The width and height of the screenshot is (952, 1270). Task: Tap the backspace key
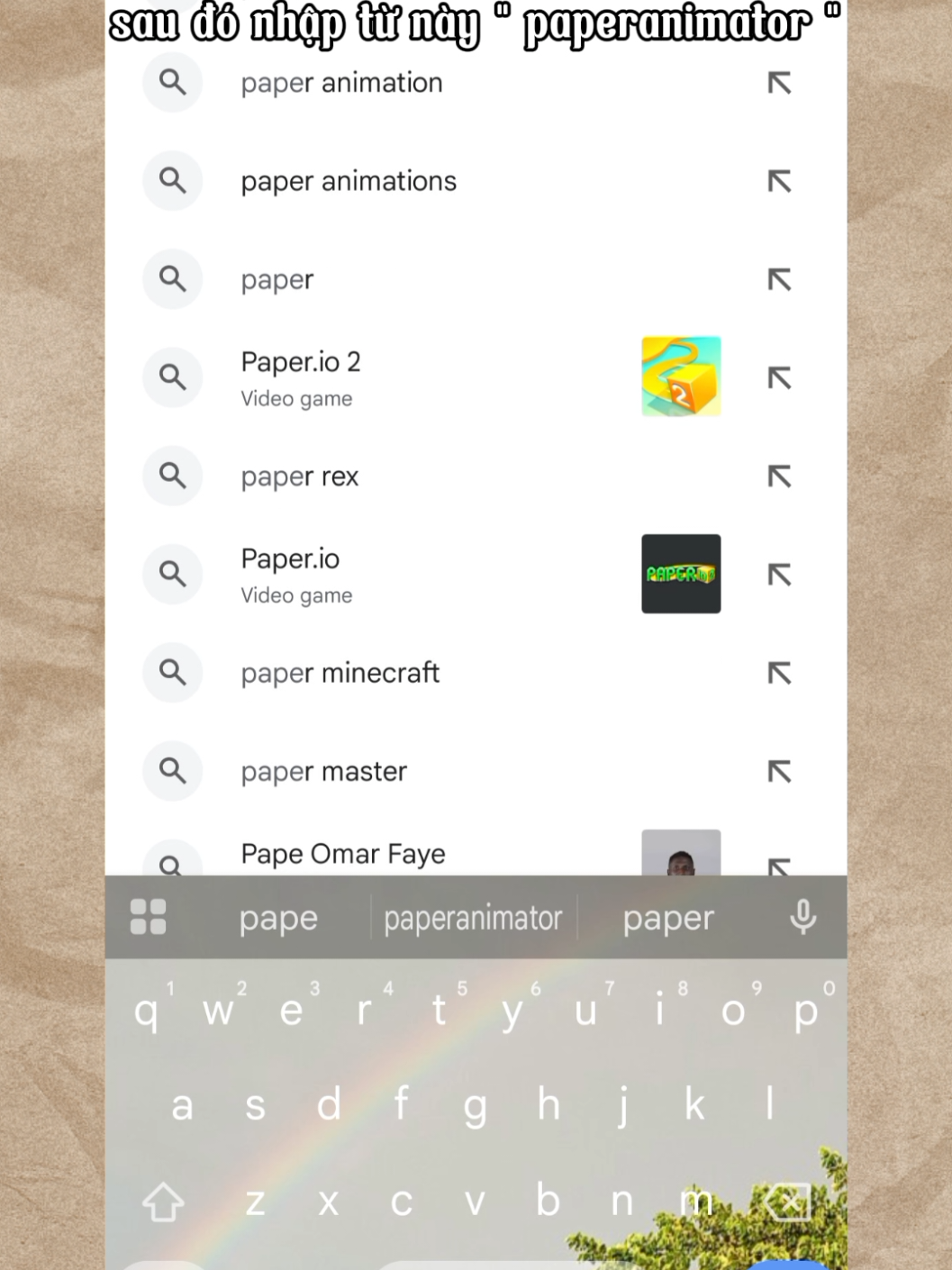tap(789, 1202)
